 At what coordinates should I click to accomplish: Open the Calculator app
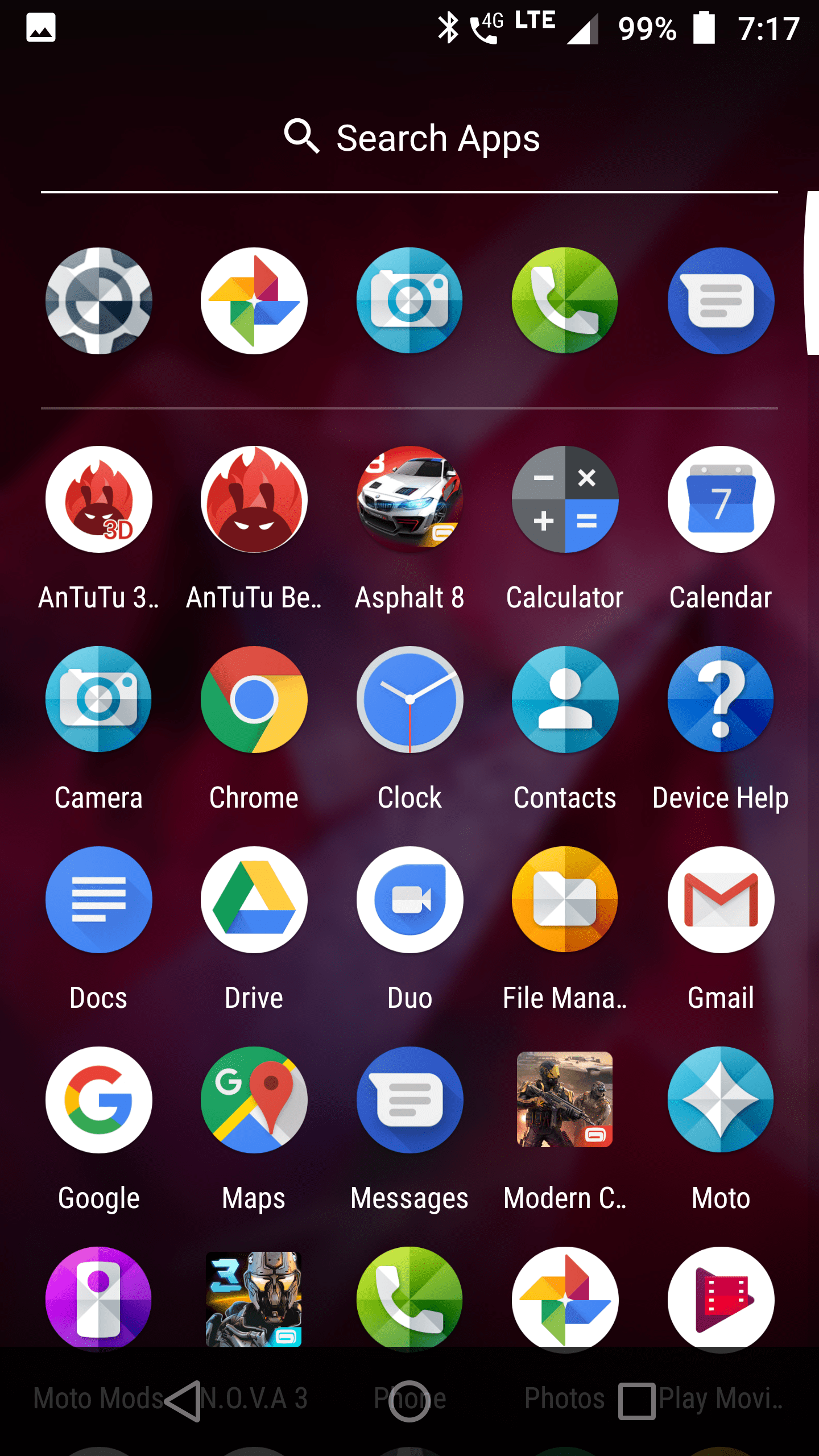pyautogui.click(x=565, y=500)
